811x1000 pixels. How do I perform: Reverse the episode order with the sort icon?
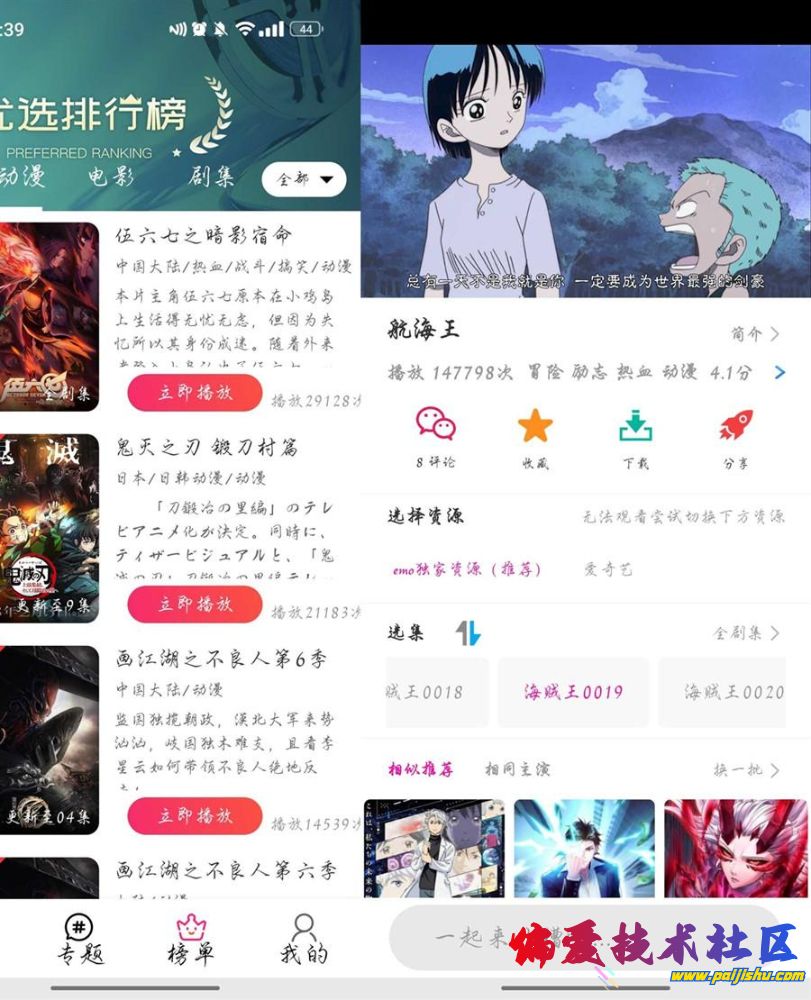pyautogui.click(x=468, y=633)
